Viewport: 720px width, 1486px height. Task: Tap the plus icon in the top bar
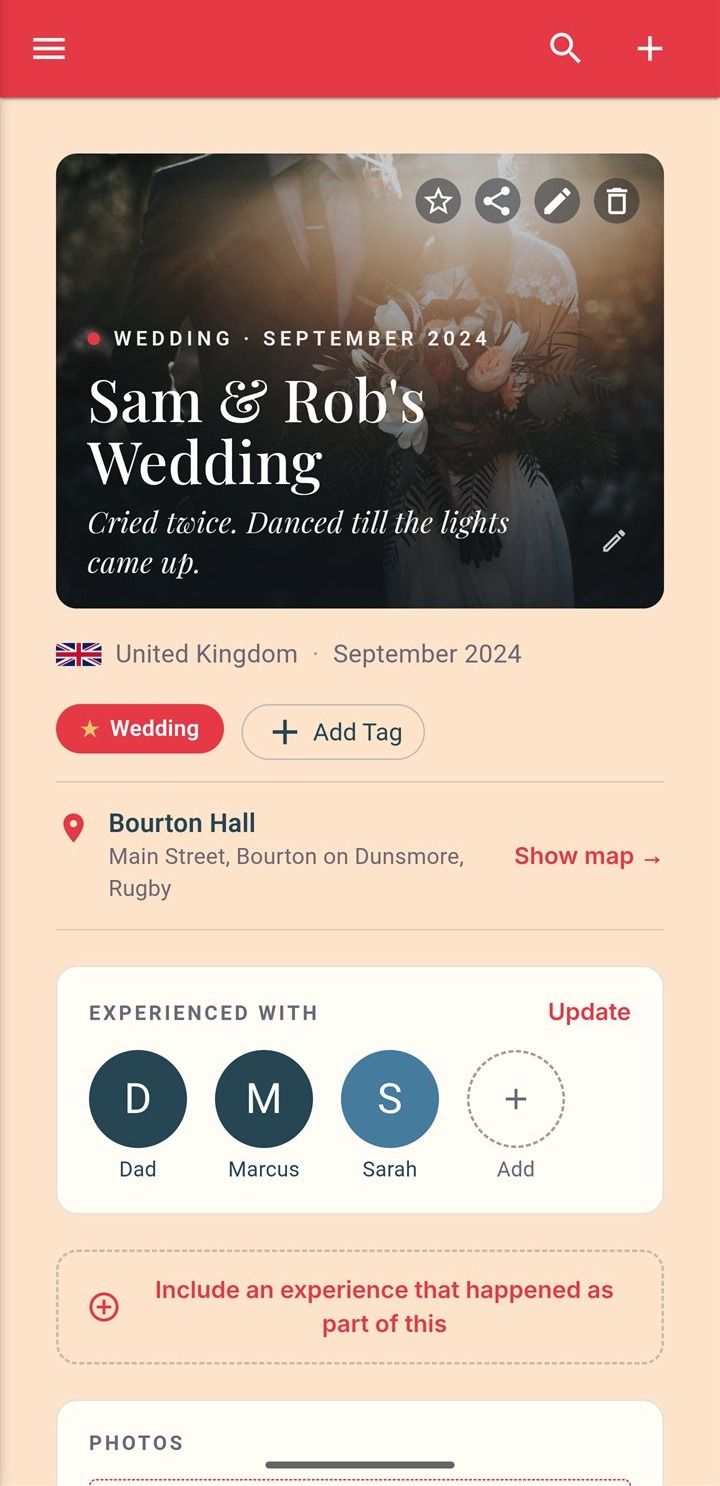pos(650,48)
